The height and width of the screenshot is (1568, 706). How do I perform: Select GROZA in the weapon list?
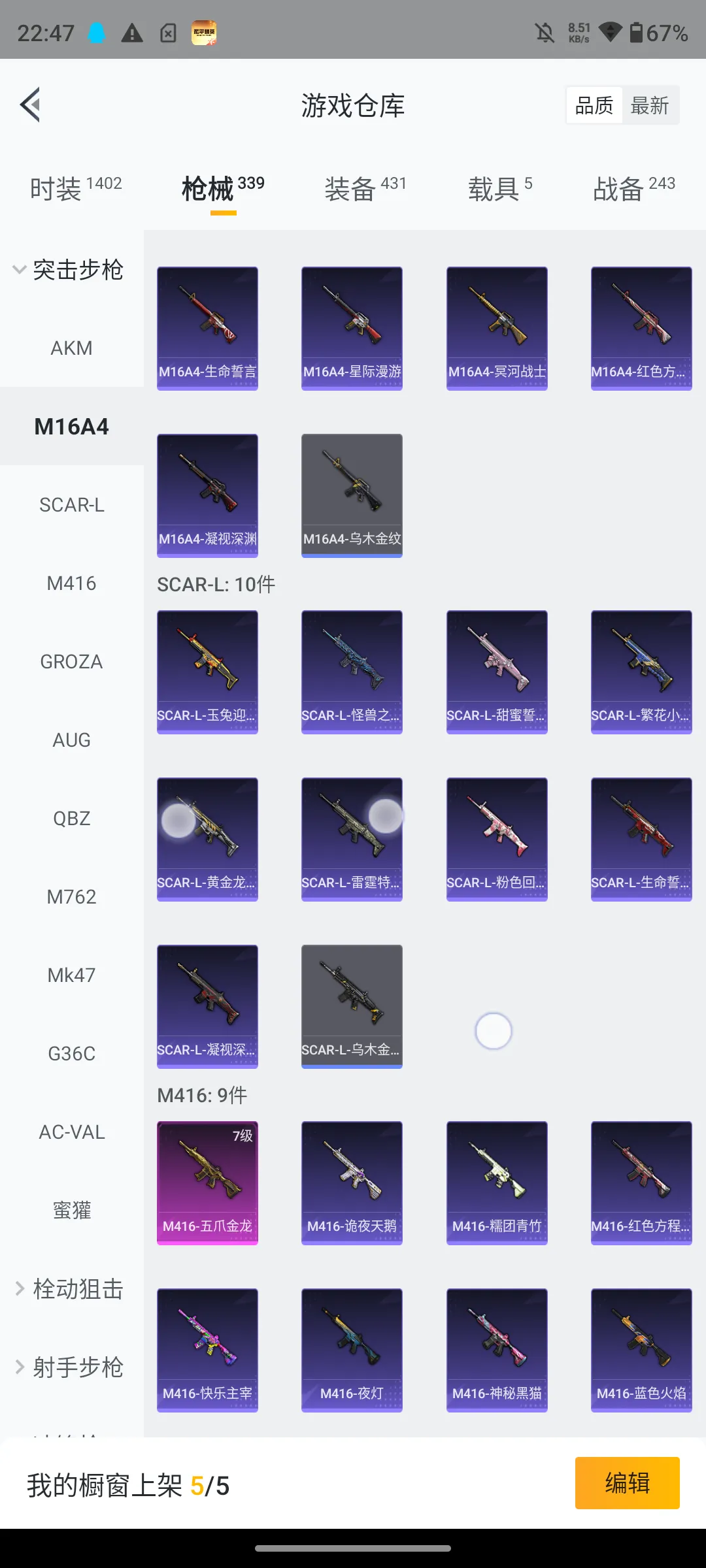click(x=71, y=662)
